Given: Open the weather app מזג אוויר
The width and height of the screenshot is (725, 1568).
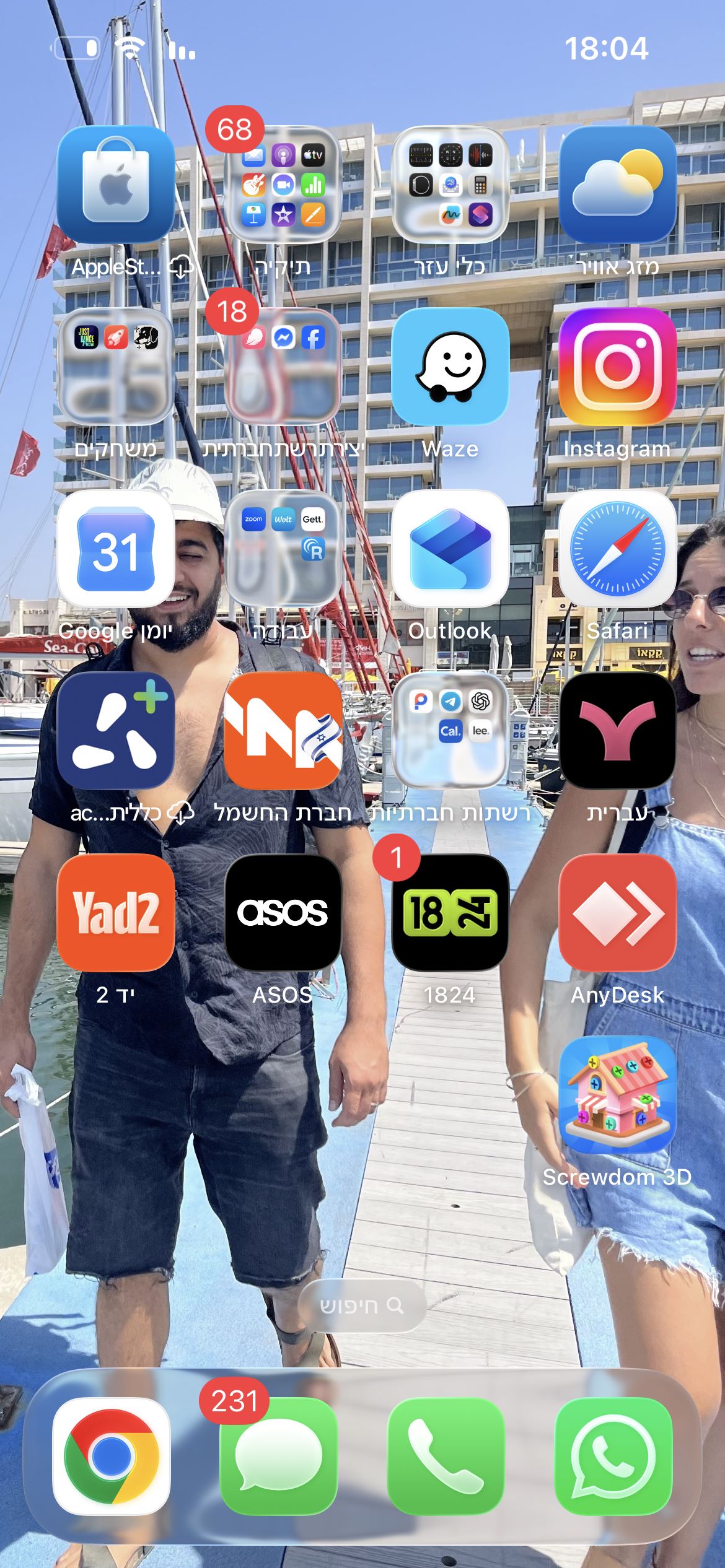Looking at the screenshot, I should coord(617,184).
